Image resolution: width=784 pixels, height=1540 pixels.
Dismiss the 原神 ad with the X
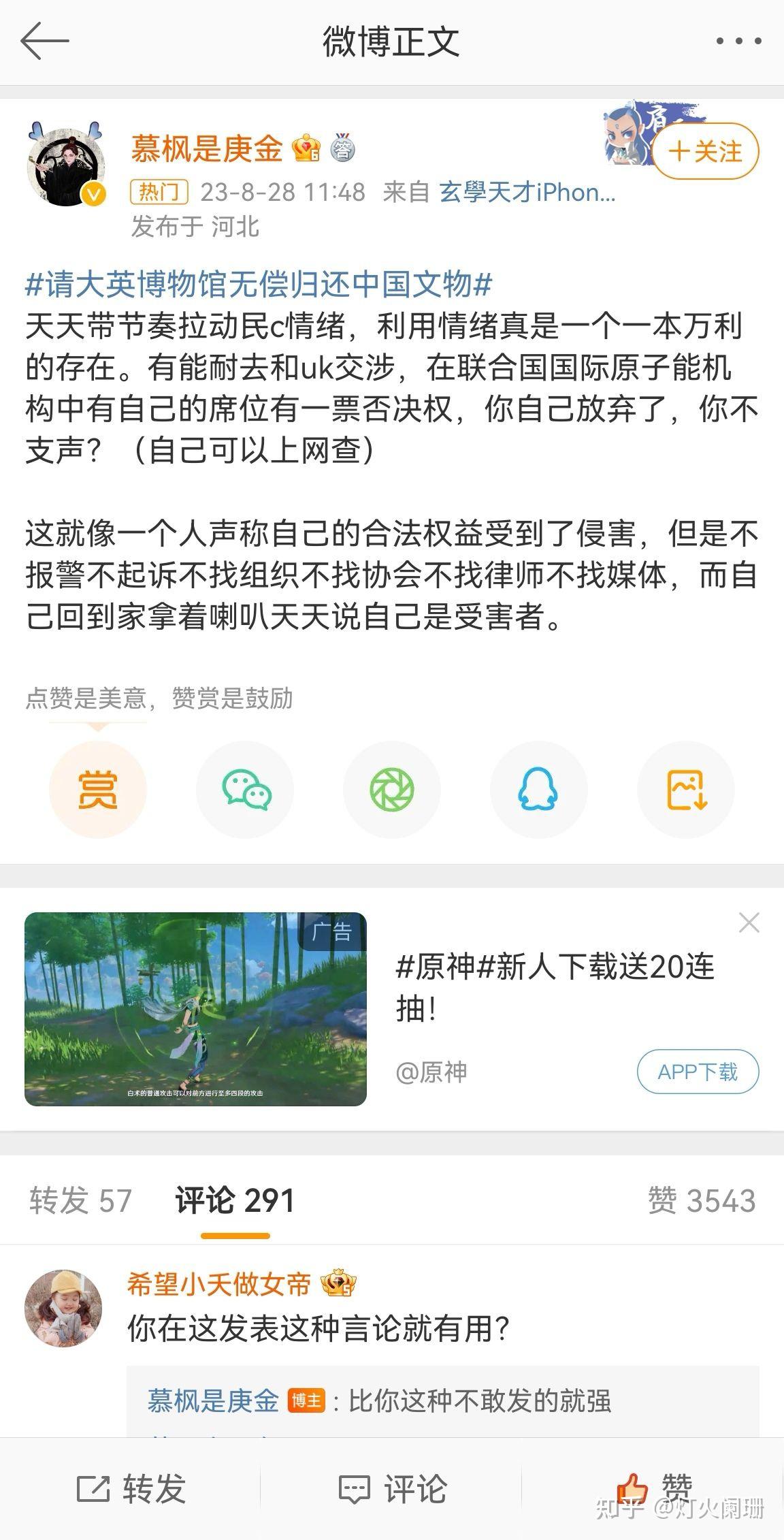(x=749, y=923)
